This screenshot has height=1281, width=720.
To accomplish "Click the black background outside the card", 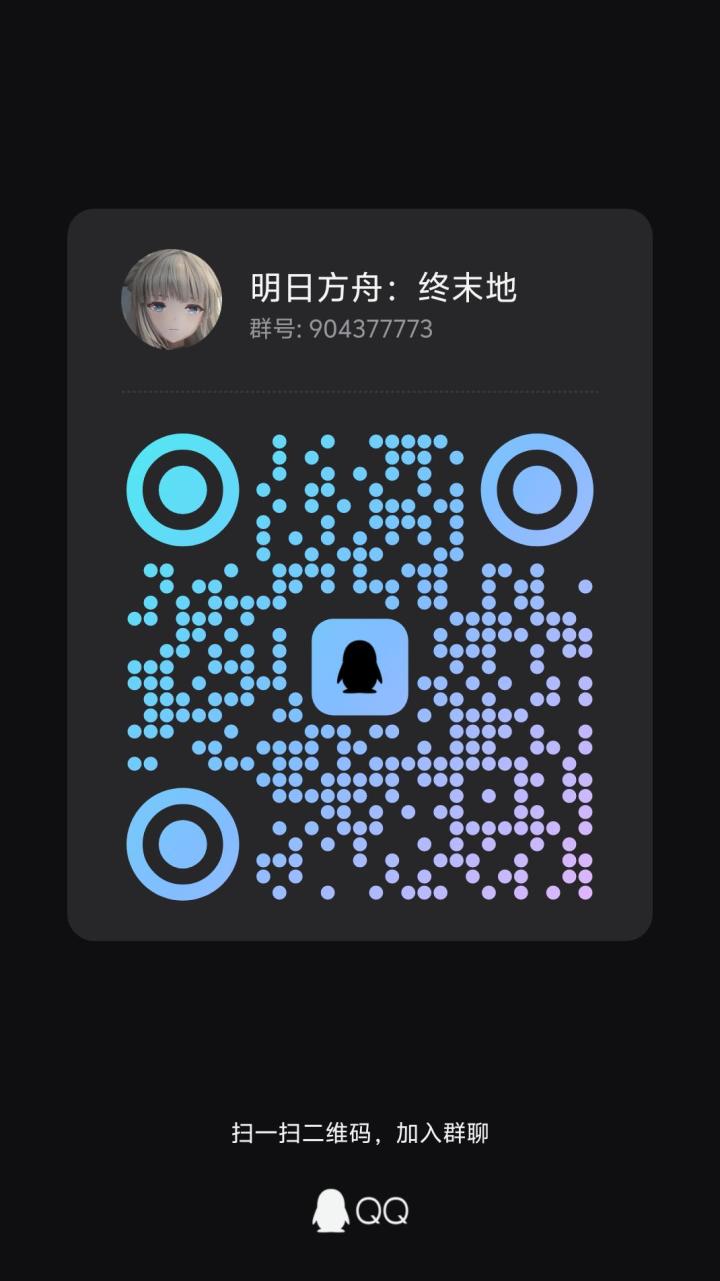I will click(x=360, y=100).
